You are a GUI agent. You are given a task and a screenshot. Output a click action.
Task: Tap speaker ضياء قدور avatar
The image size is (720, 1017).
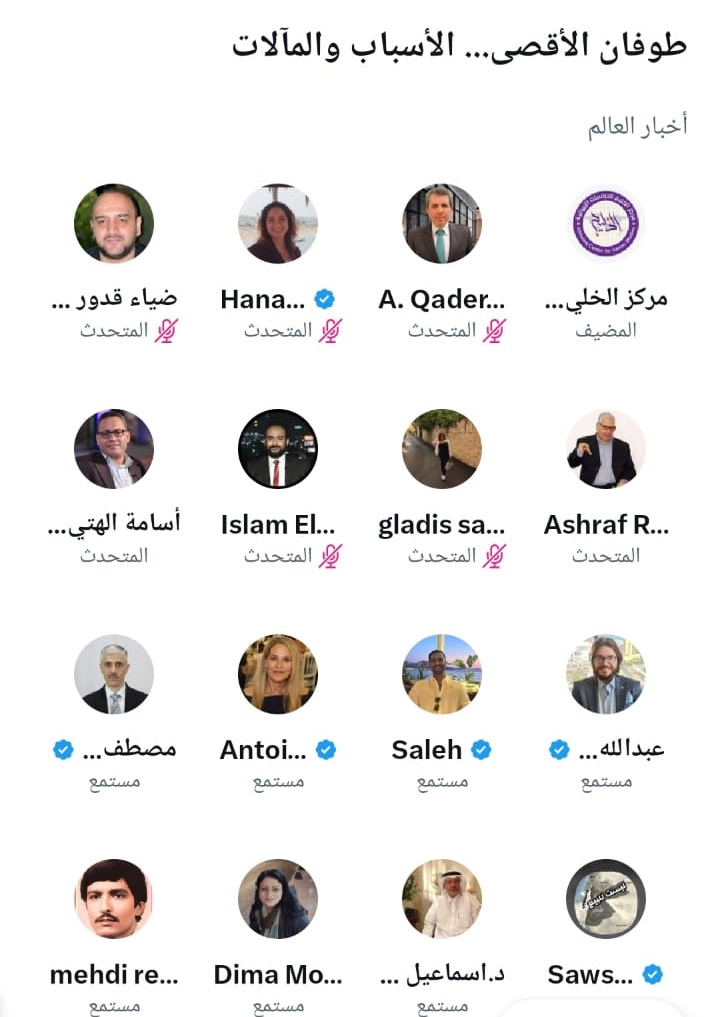114,224
